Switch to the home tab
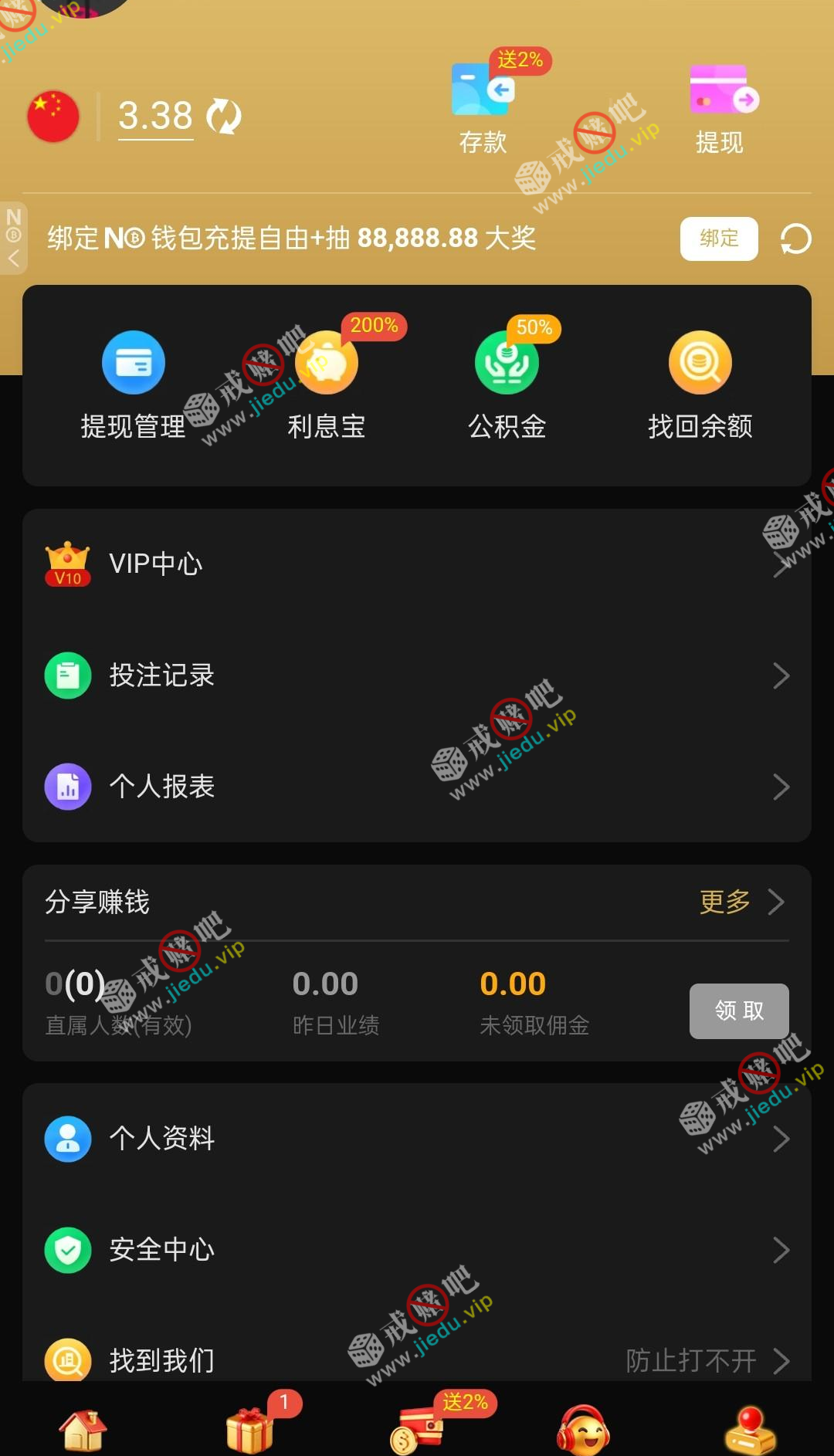834x1456 pixels. pos(83,1430)
